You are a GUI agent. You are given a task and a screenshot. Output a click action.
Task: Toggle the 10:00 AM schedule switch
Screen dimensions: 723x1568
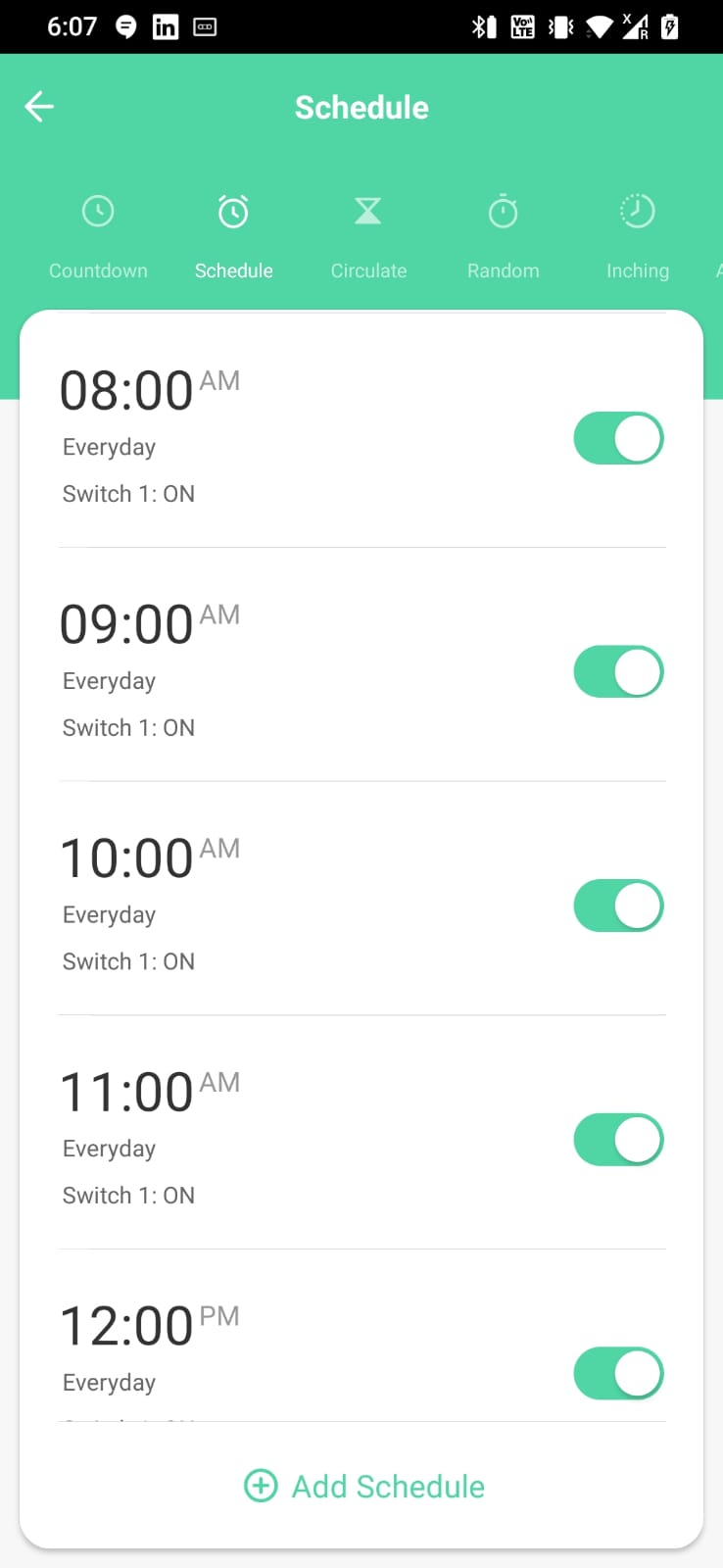pos(618,906)
